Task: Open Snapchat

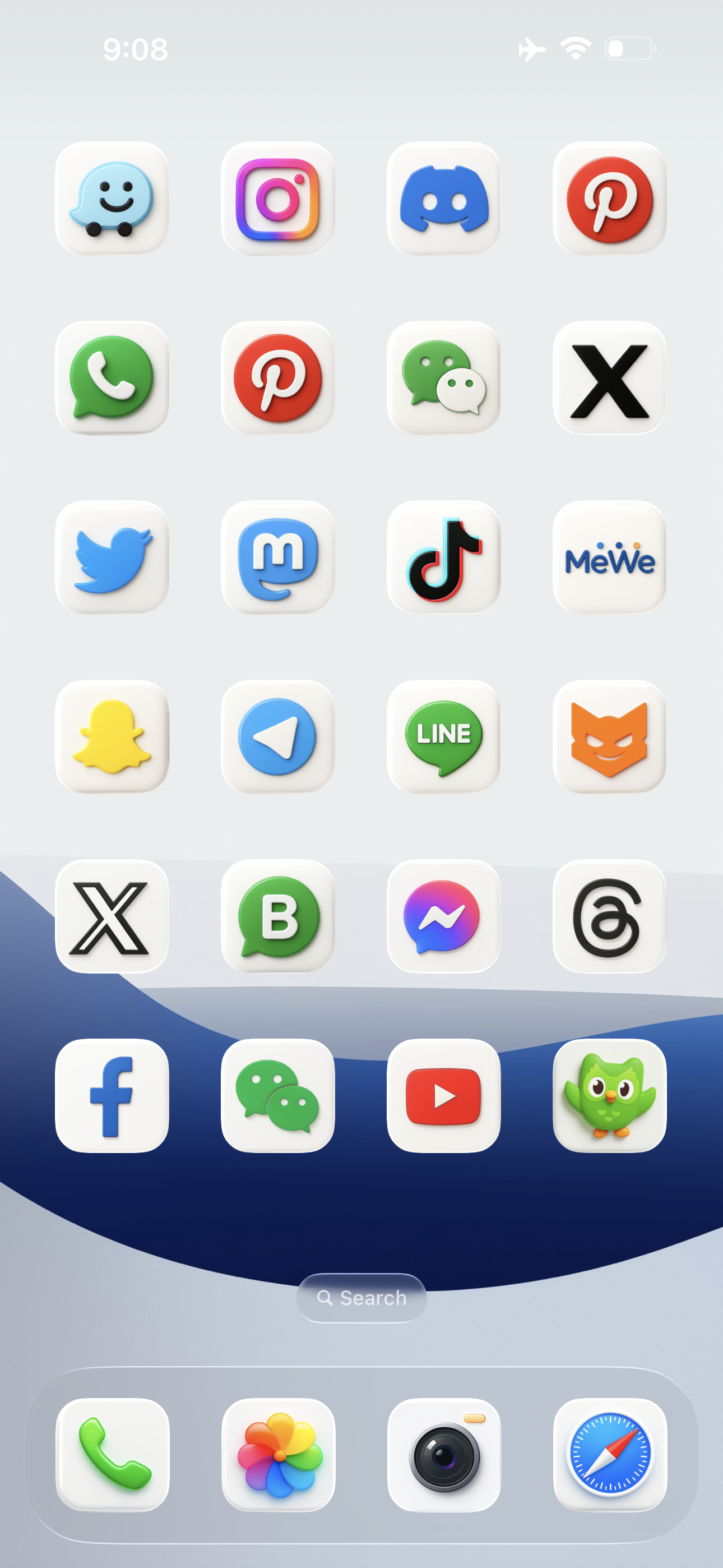Action: pyautogui.click(x=112, y=736)
